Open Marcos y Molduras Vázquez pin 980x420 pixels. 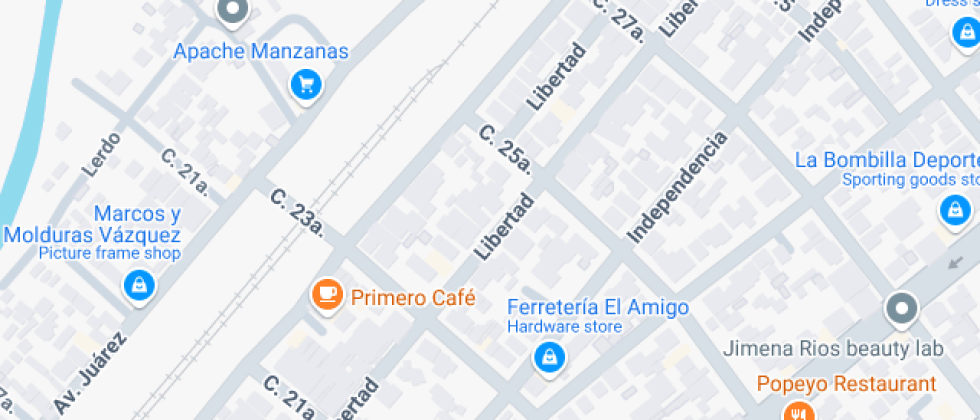coord(139,288)
